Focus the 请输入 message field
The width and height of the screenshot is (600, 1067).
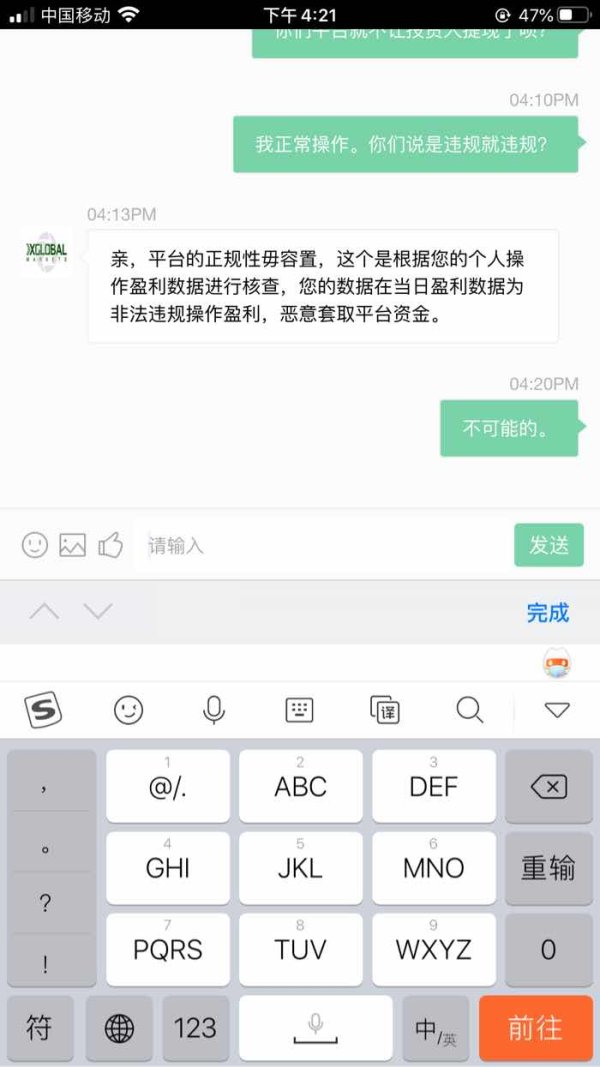[x=323, y=545]
